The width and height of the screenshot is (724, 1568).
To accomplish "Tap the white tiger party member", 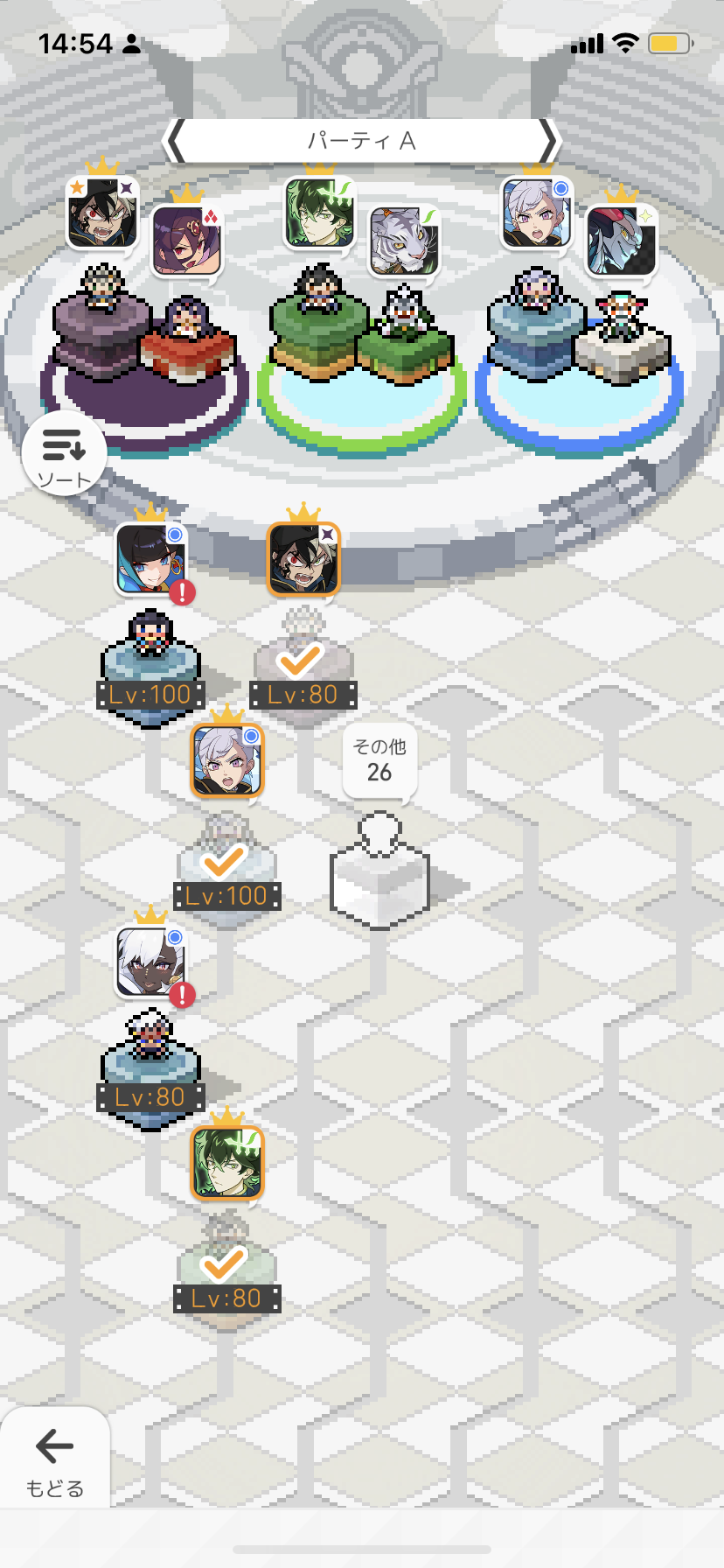I will click(x=403, y=240).
